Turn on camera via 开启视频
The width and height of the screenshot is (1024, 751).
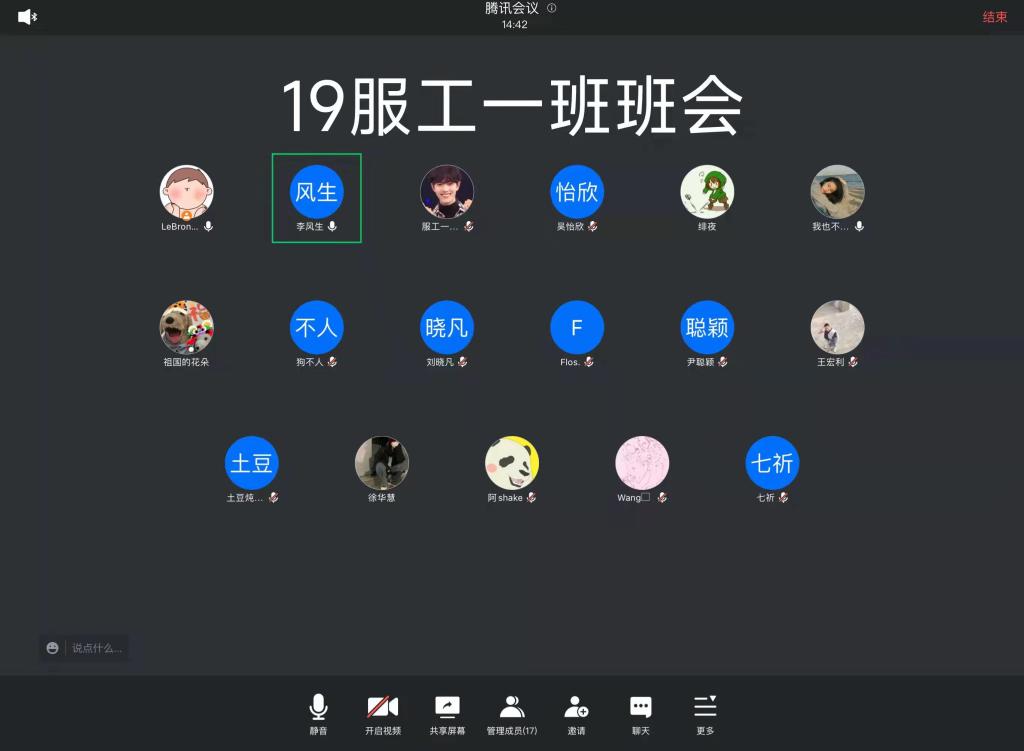coord(382,715)
